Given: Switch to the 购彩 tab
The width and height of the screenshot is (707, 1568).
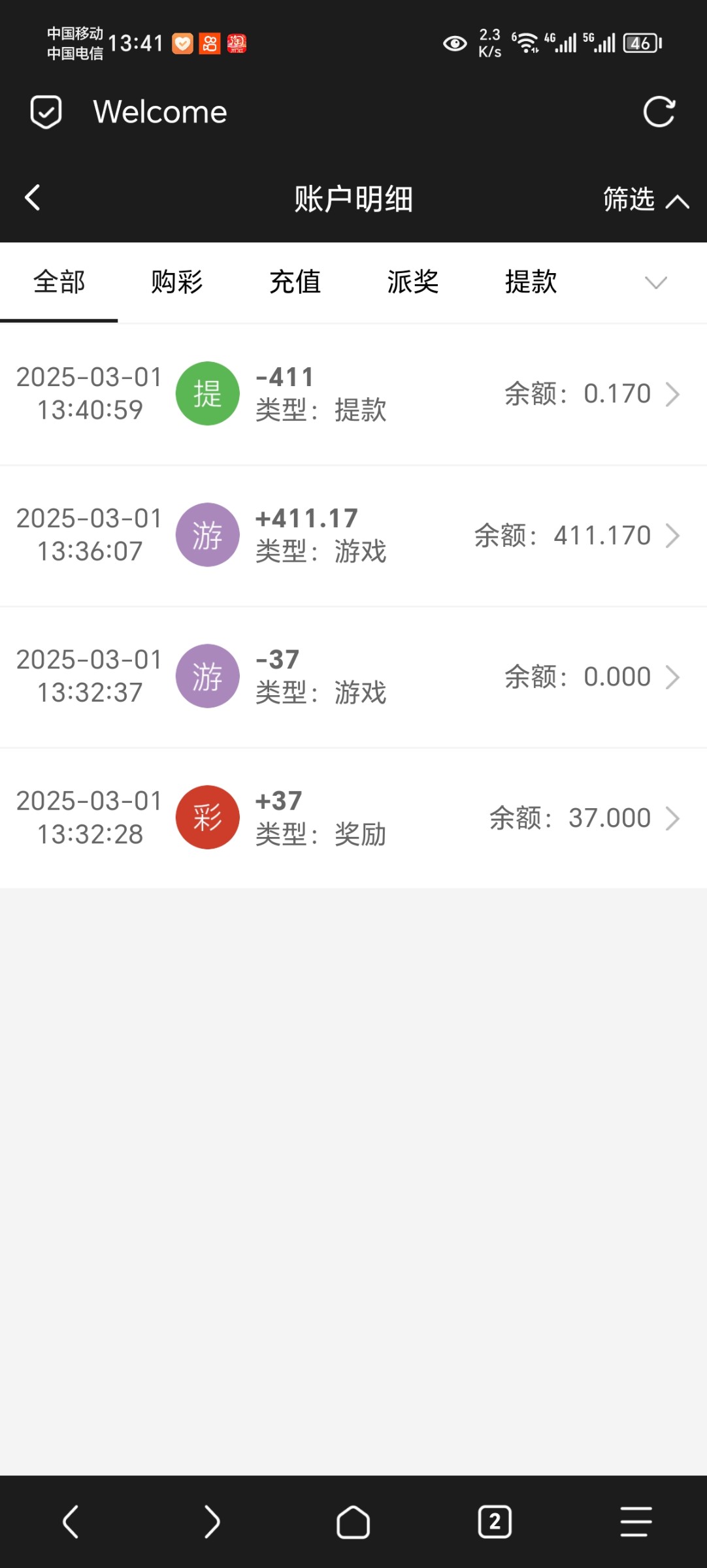Looking at the screenshot, I should [x=176, y=282].
